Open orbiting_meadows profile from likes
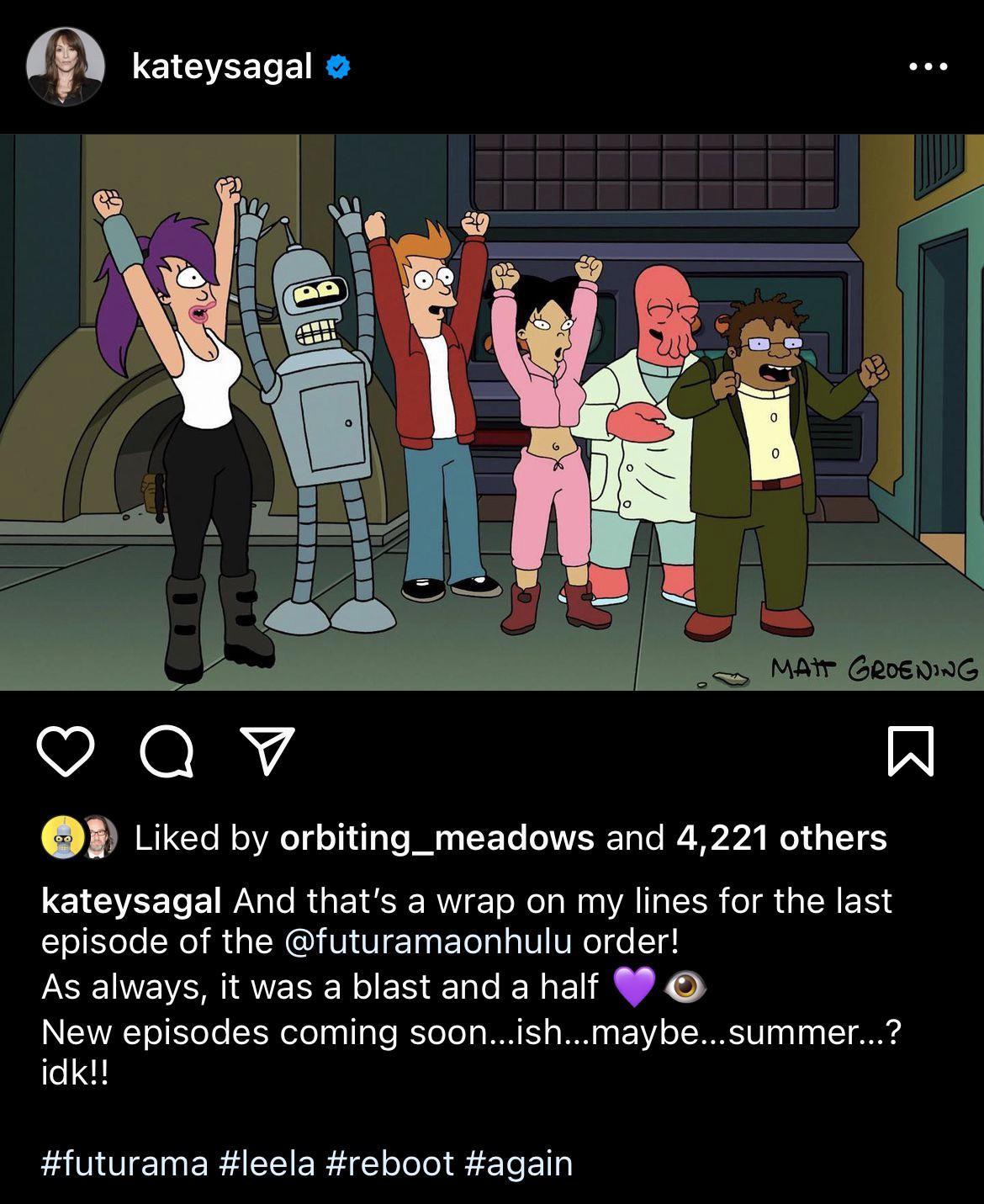The width and height of the screenshot is (984, 1204). point(436,837)
